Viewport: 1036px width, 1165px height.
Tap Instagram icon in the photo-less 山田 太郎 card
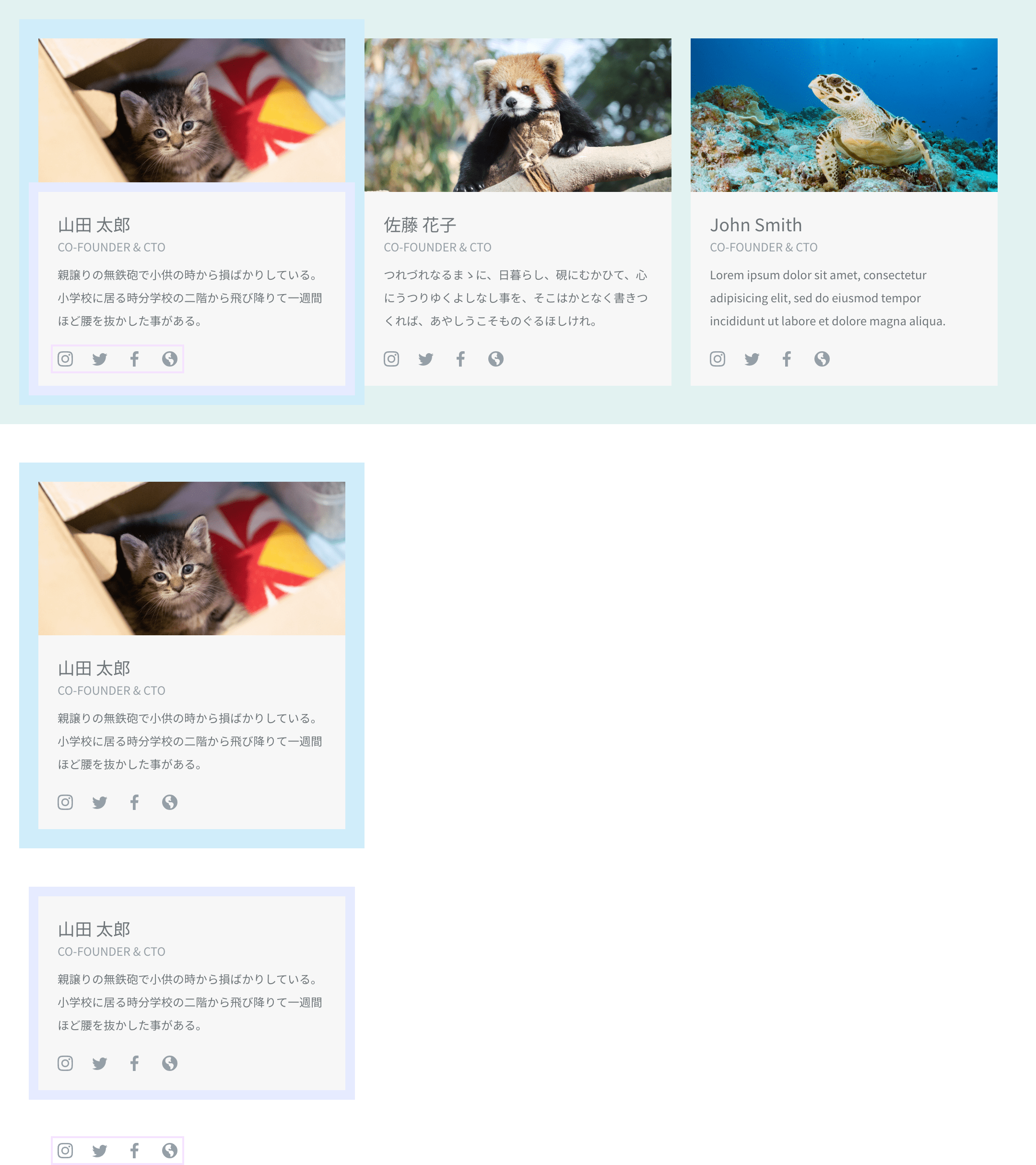pos(65,1063)
